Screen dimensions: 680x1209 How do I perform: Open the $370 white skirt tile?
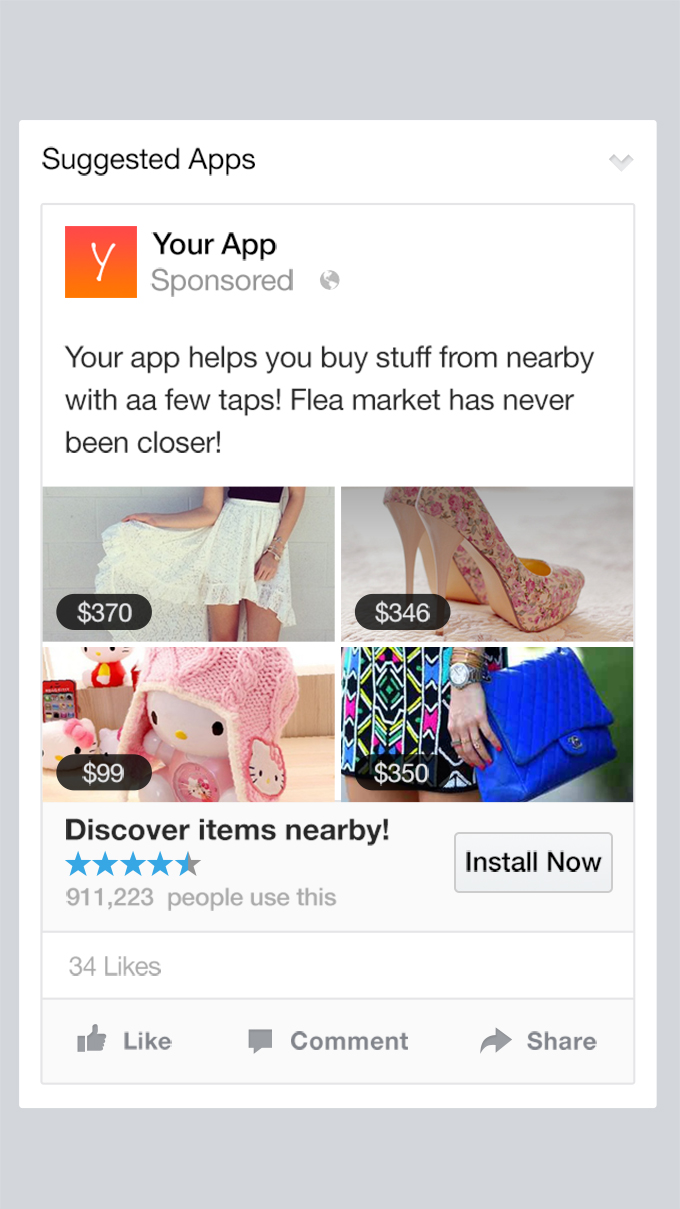pos(188,564)
